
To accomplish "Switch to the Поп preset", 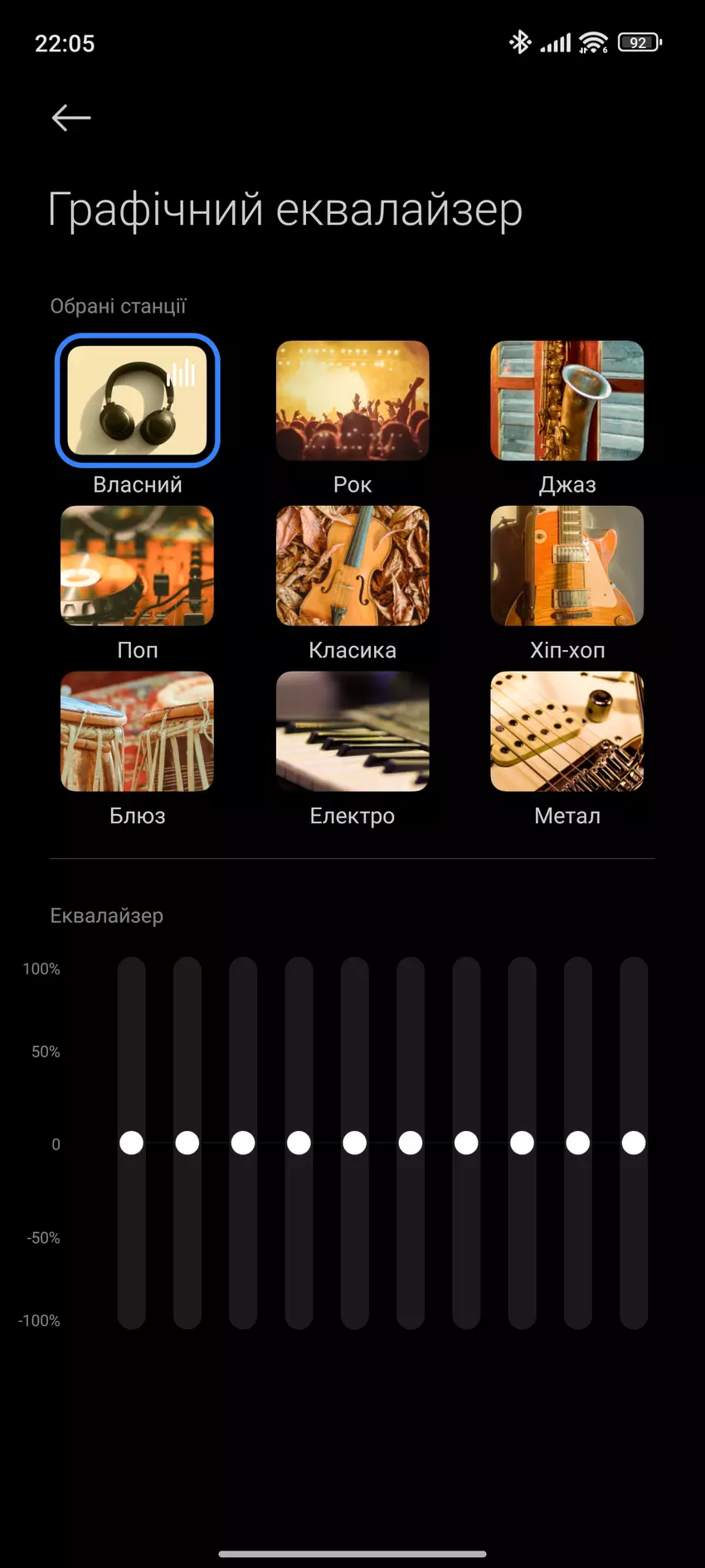I will (138, 566).
